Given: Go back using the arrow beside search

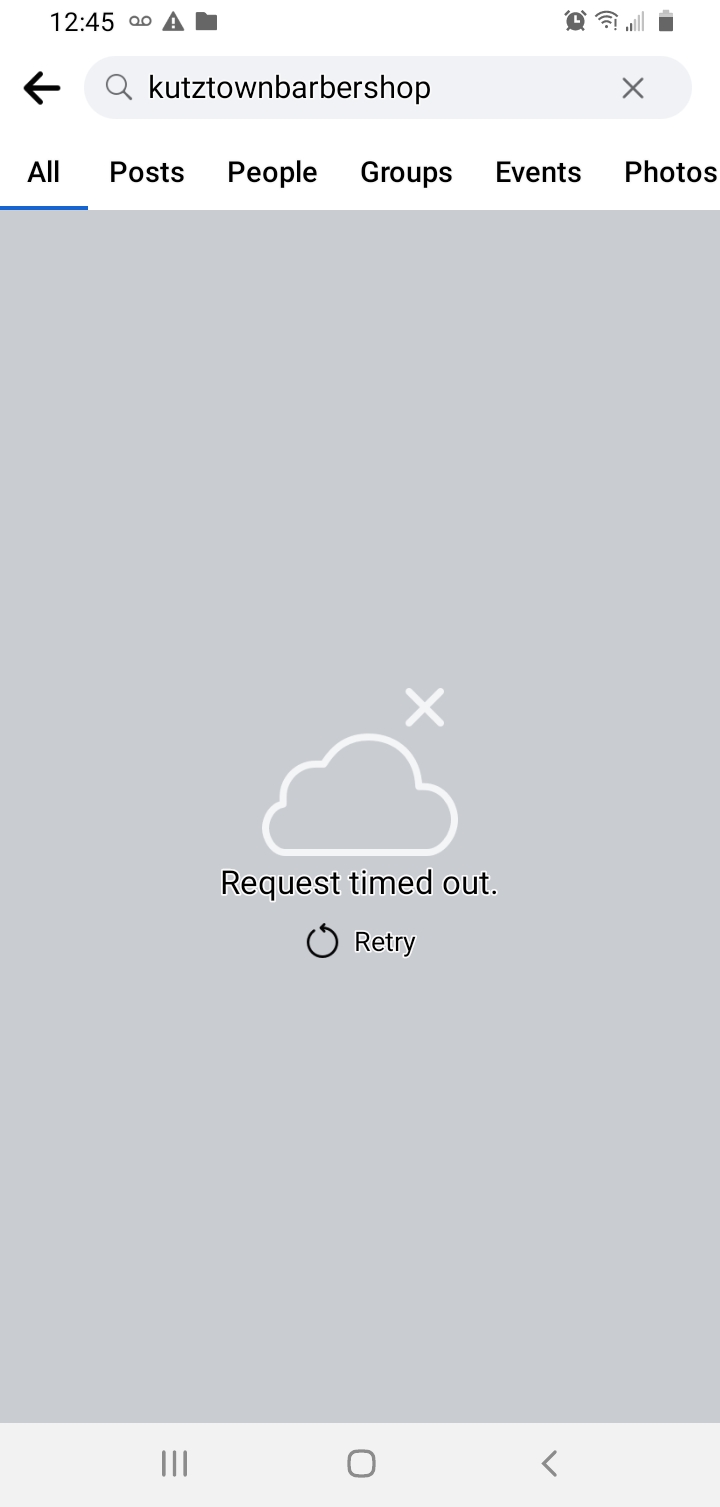Looking at the screenshot, I should coord(42,88).
